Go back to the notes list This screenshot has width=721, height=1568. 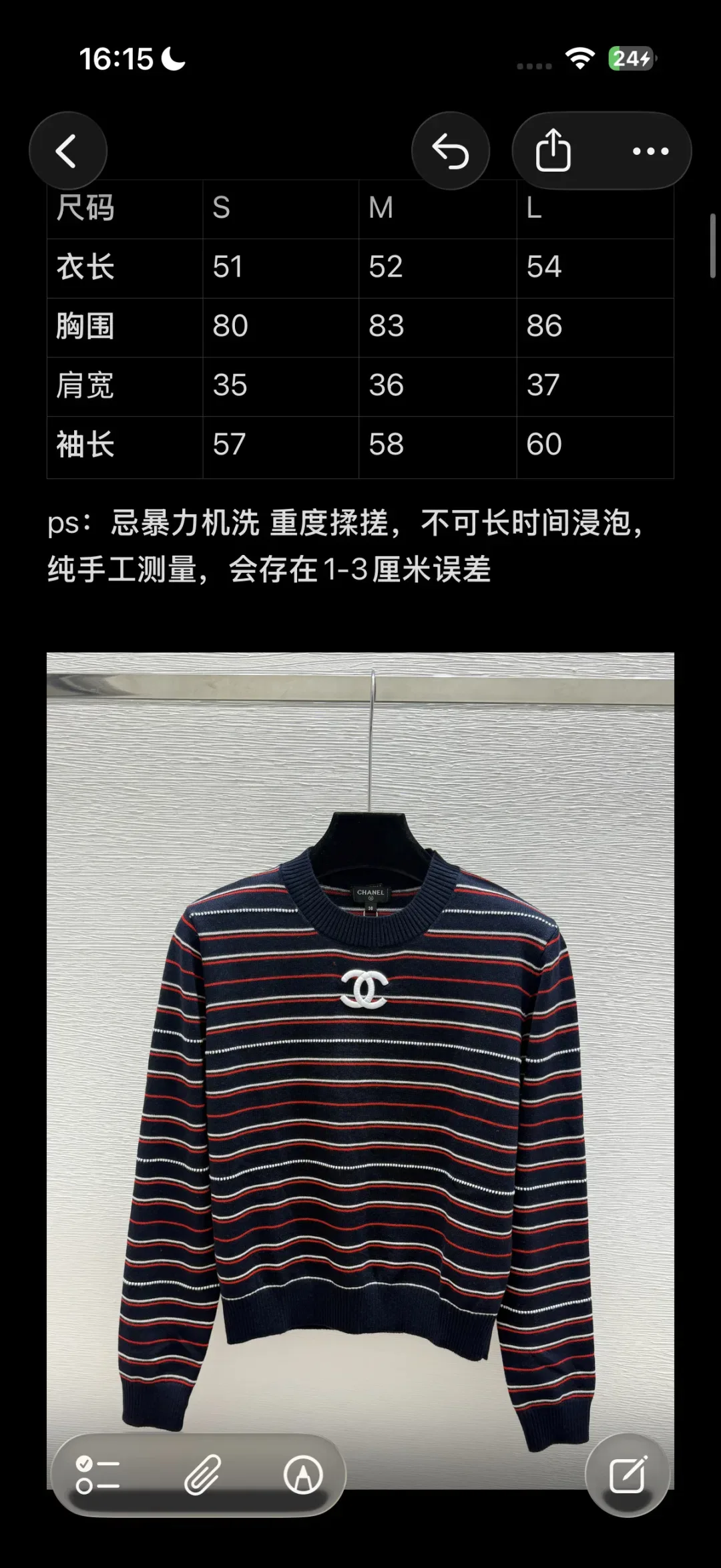tap(67, 151)
